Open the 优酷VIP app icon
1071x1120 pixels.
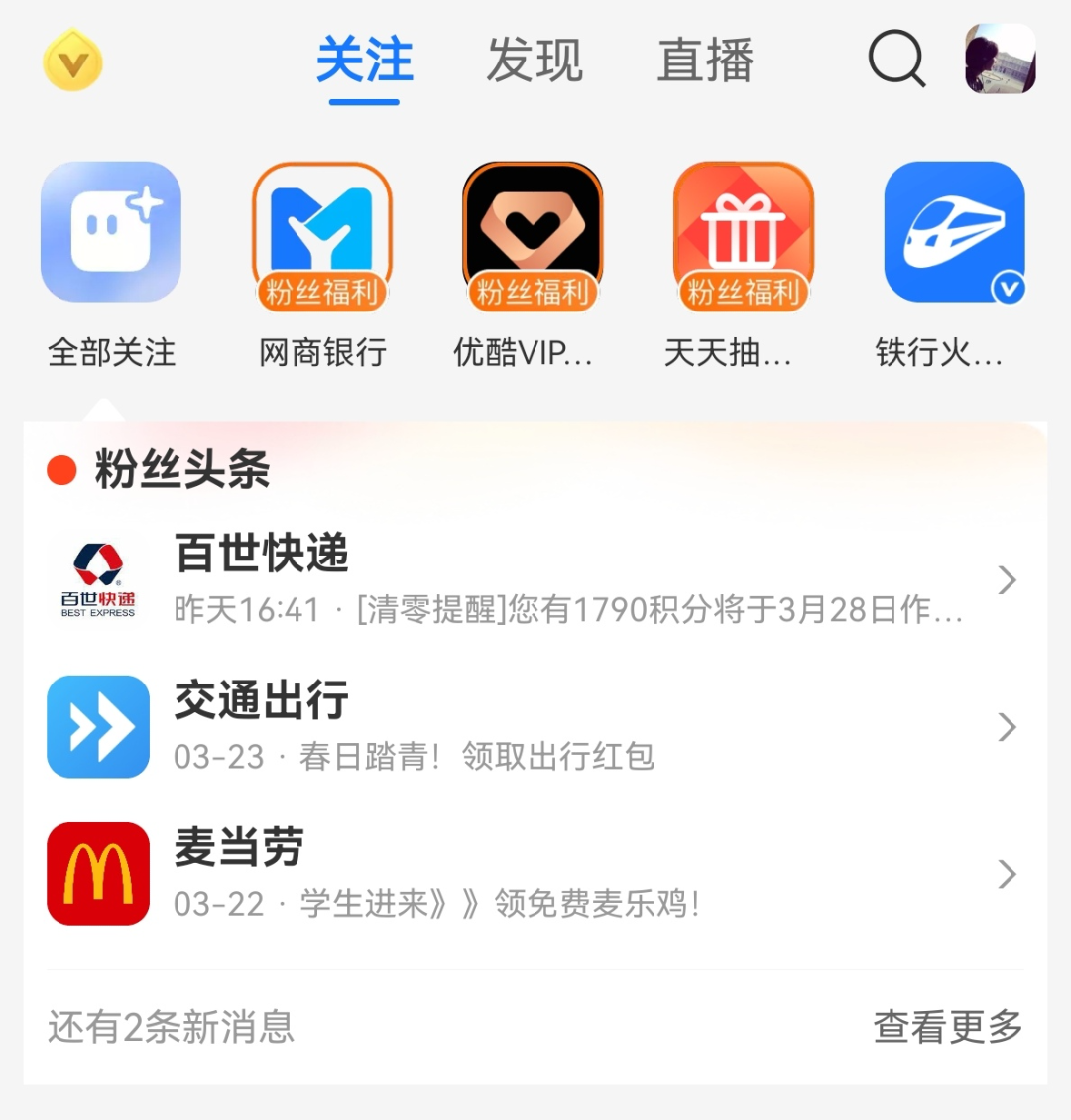[532, 235]
